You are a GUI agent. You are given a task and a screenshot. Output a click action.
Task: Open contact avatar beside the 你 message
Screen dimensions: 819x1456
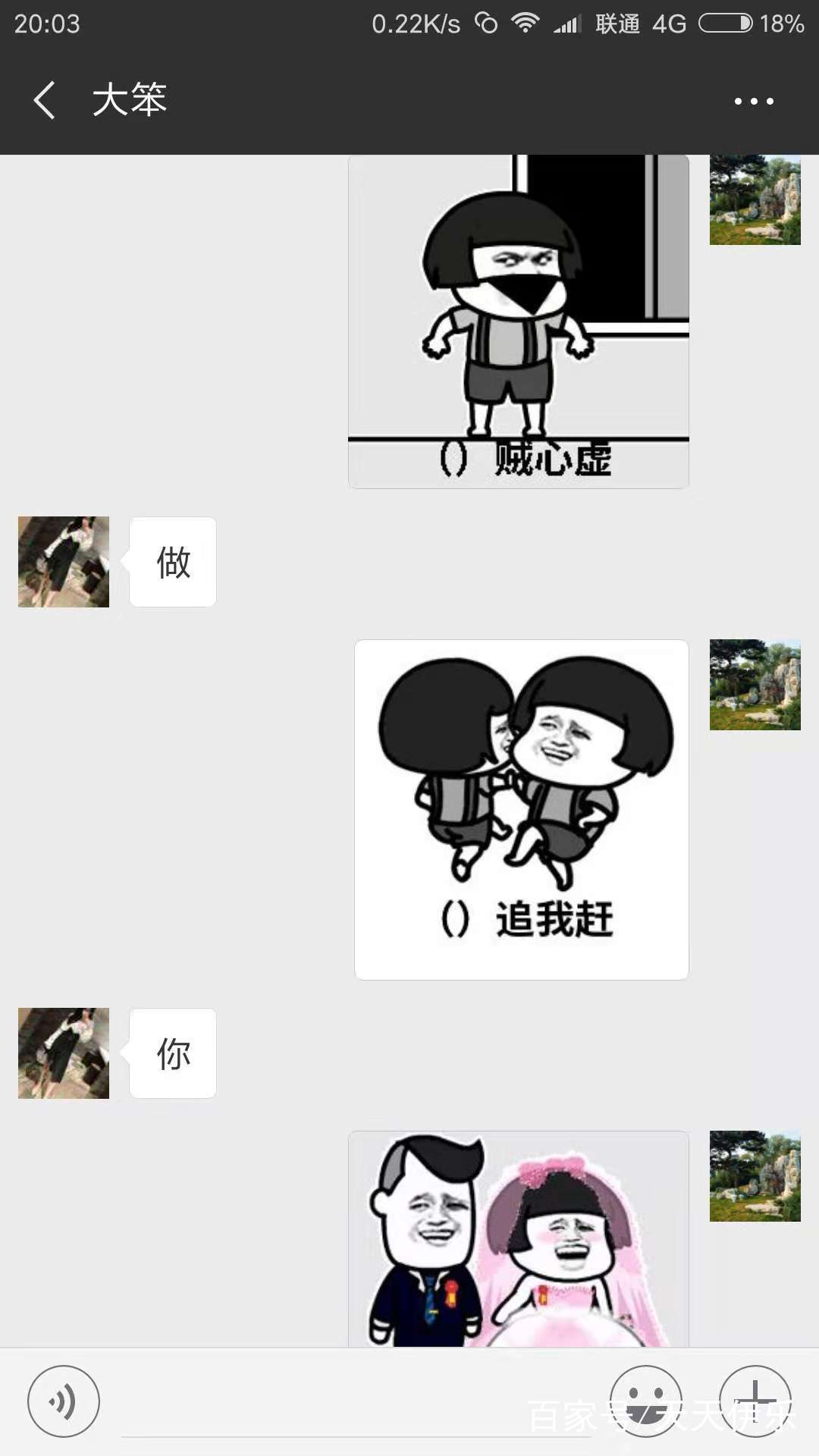[64, 1053]
